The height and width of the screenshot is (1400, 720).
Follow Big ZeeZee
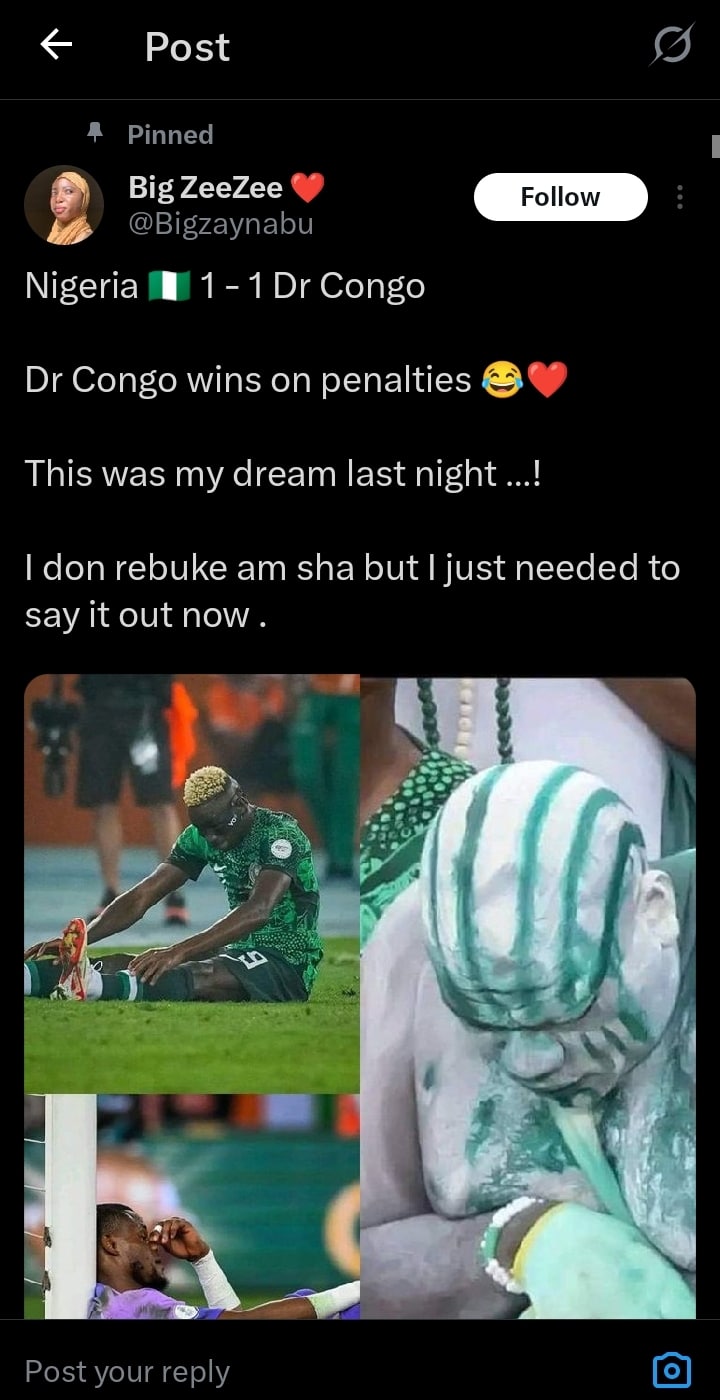(x=560, y=197)
